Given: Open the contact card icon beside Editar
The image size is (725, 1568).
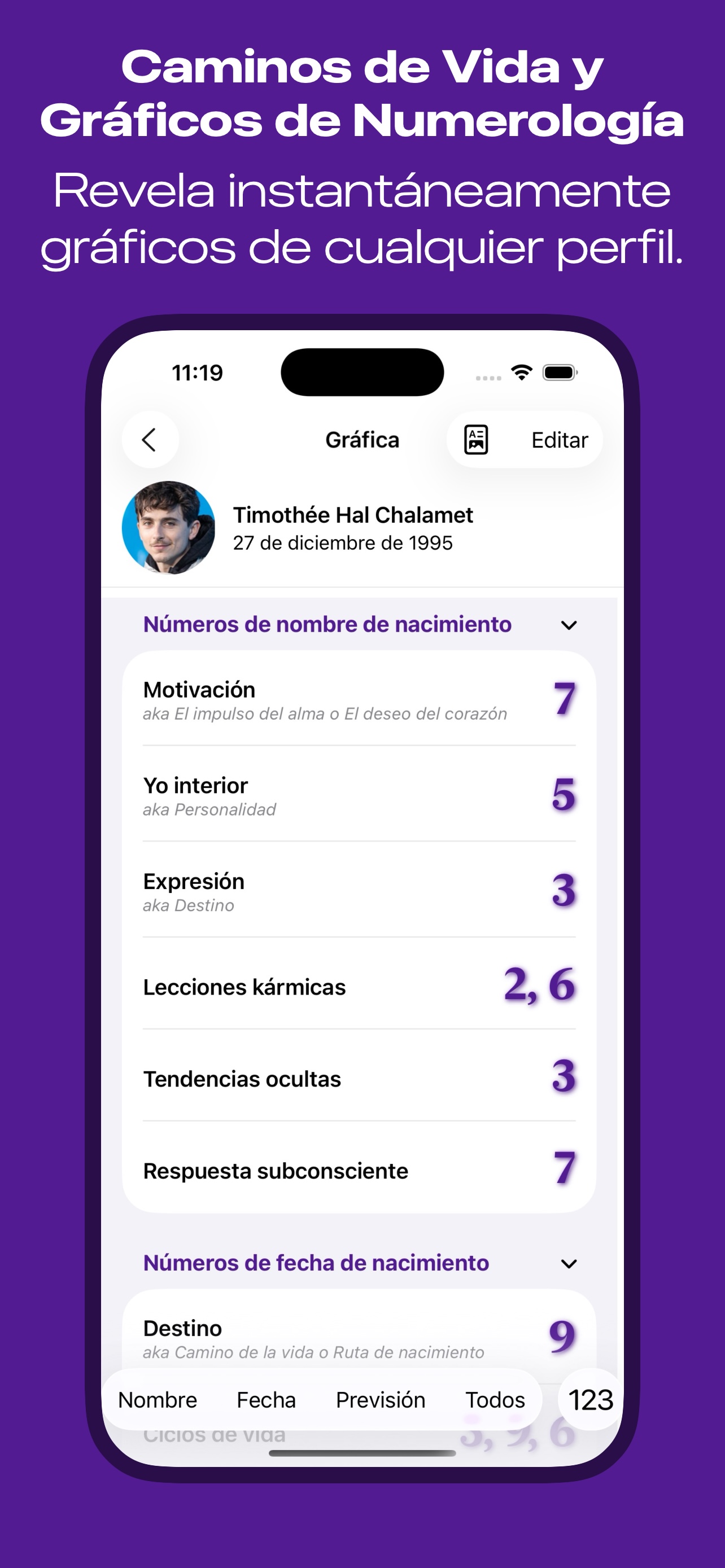Looking at the screenshot, I should coord(477,440).
